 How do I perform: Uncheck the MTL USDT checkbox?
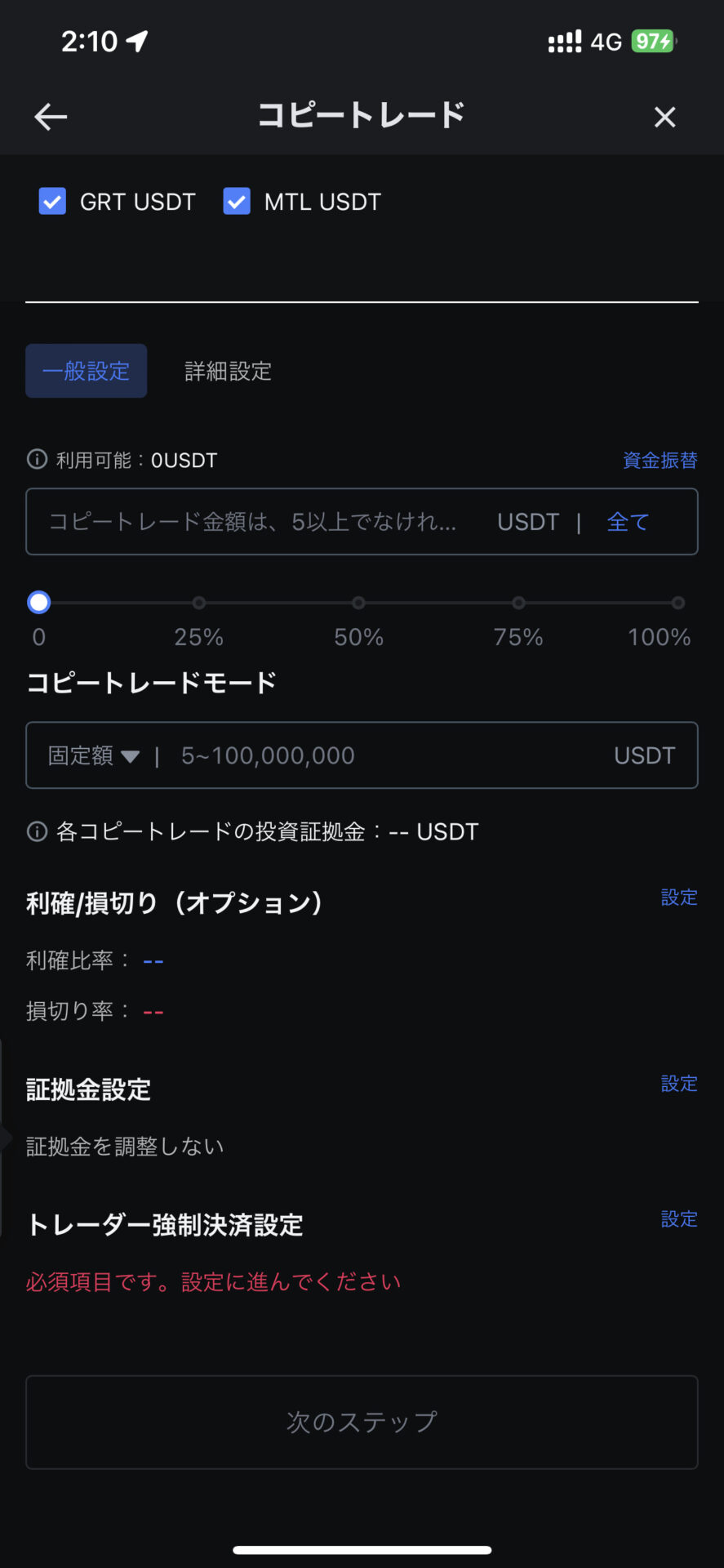(237, 201)
